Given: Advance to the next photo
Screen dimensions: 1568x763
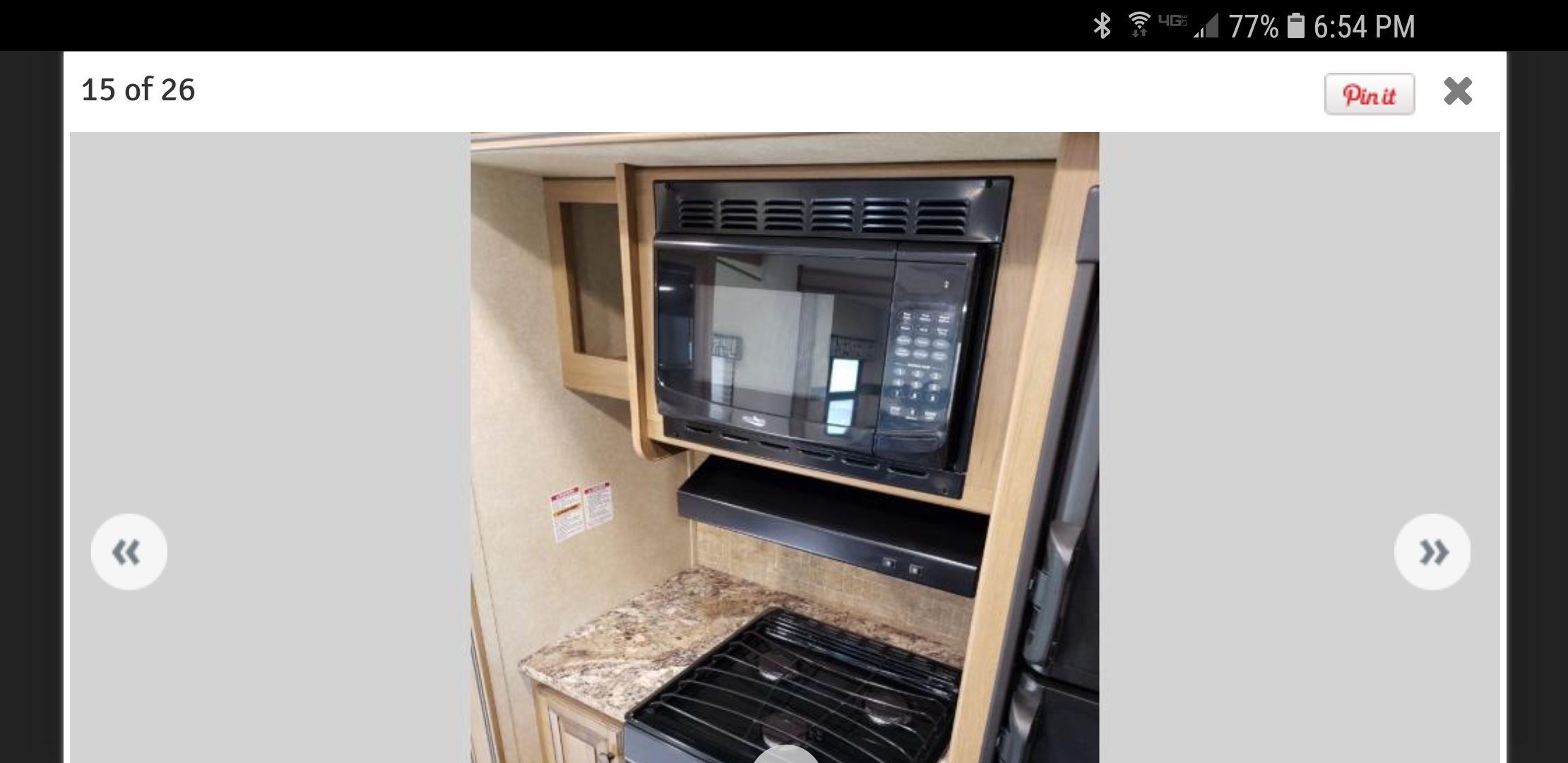Looking at the screenshot, I should 1432,551.
